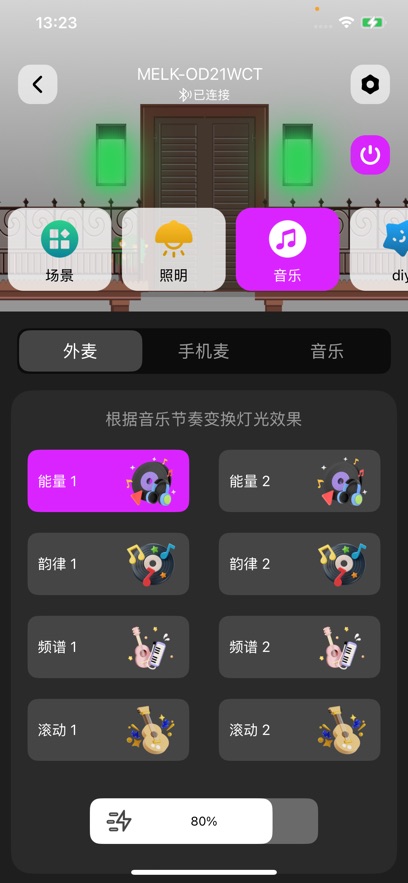Viewport: 408px width, 883px height.
Task: Open the 场景 mode card
Action: coord(60,249)
